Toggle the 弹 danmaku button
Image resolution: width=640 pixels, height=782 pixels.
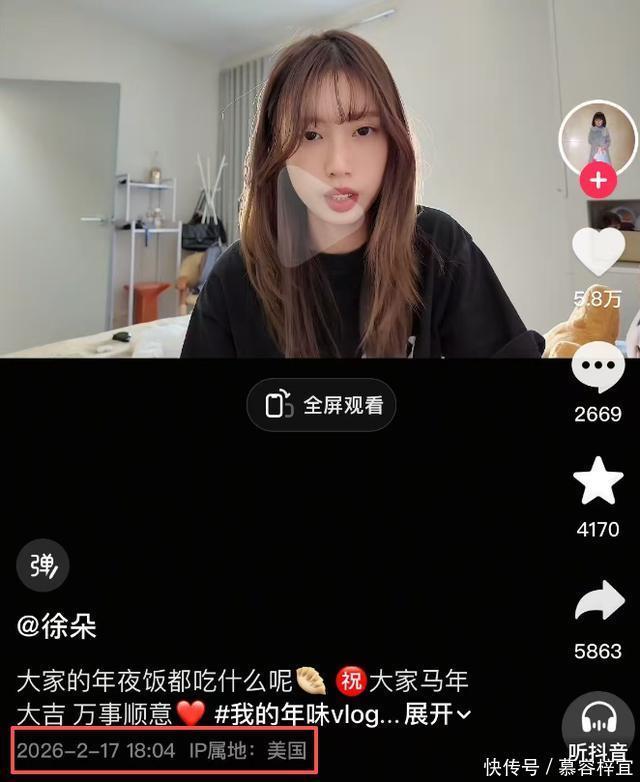42,566
